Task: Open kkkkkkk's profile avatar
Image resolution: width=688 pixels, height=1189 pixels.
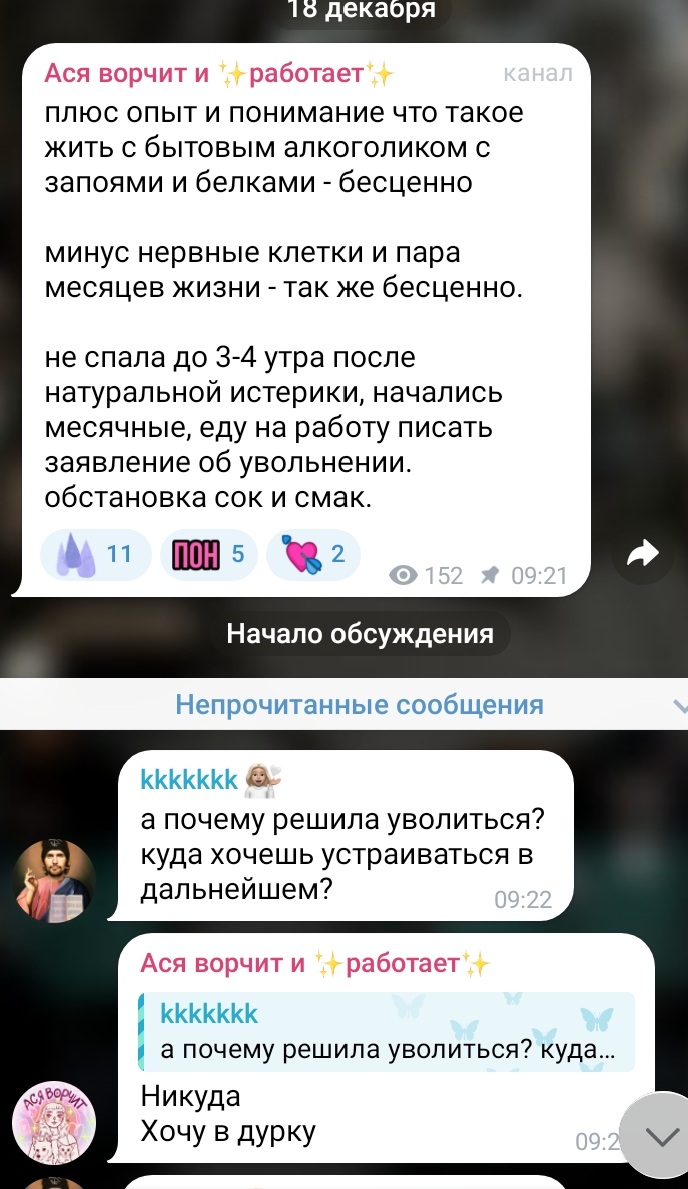Action: (x=53, y=881)
